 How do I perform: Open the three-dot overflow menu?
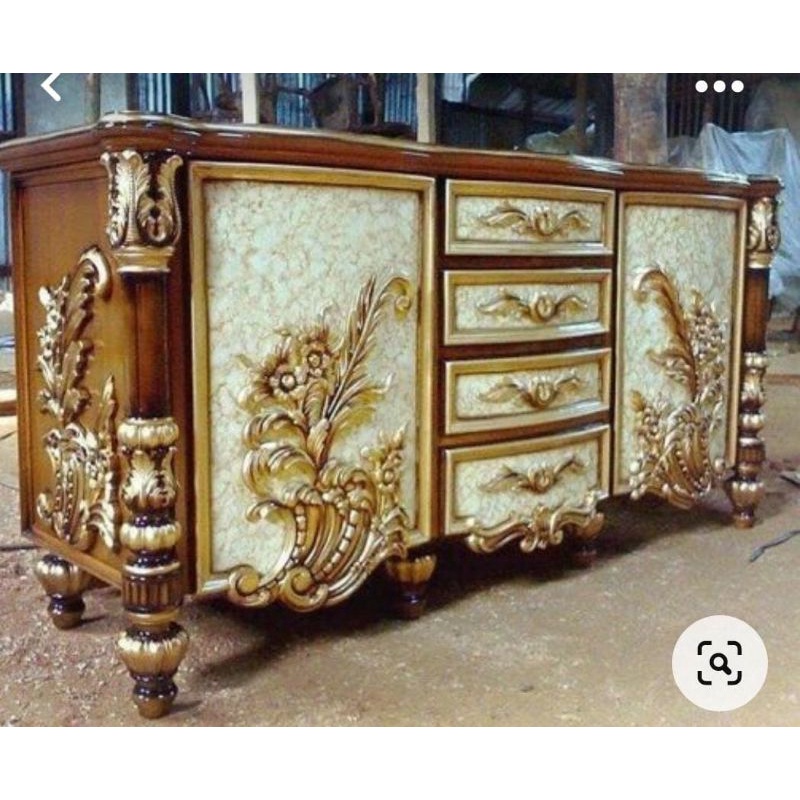tap(720, 87)
